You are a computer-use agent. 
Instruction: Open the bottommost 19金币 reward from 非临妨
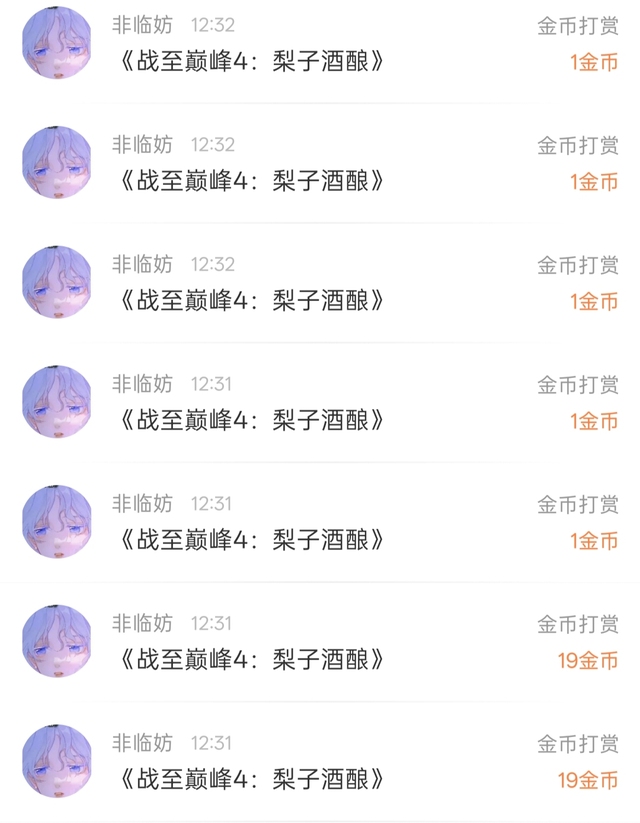click(x=320, y=762)
